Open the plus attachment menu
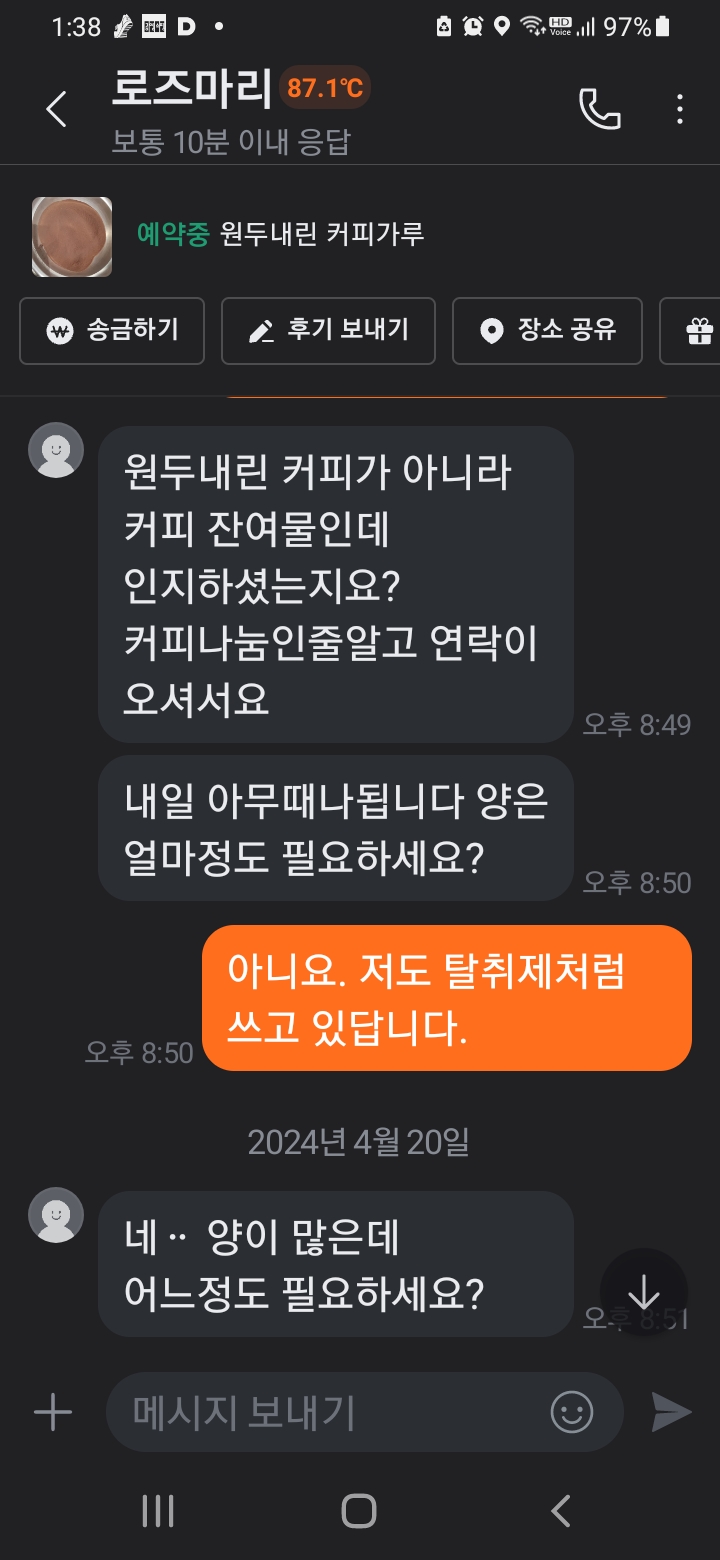This screenshot has height=1560, width=720. (x=53, y=1412)
